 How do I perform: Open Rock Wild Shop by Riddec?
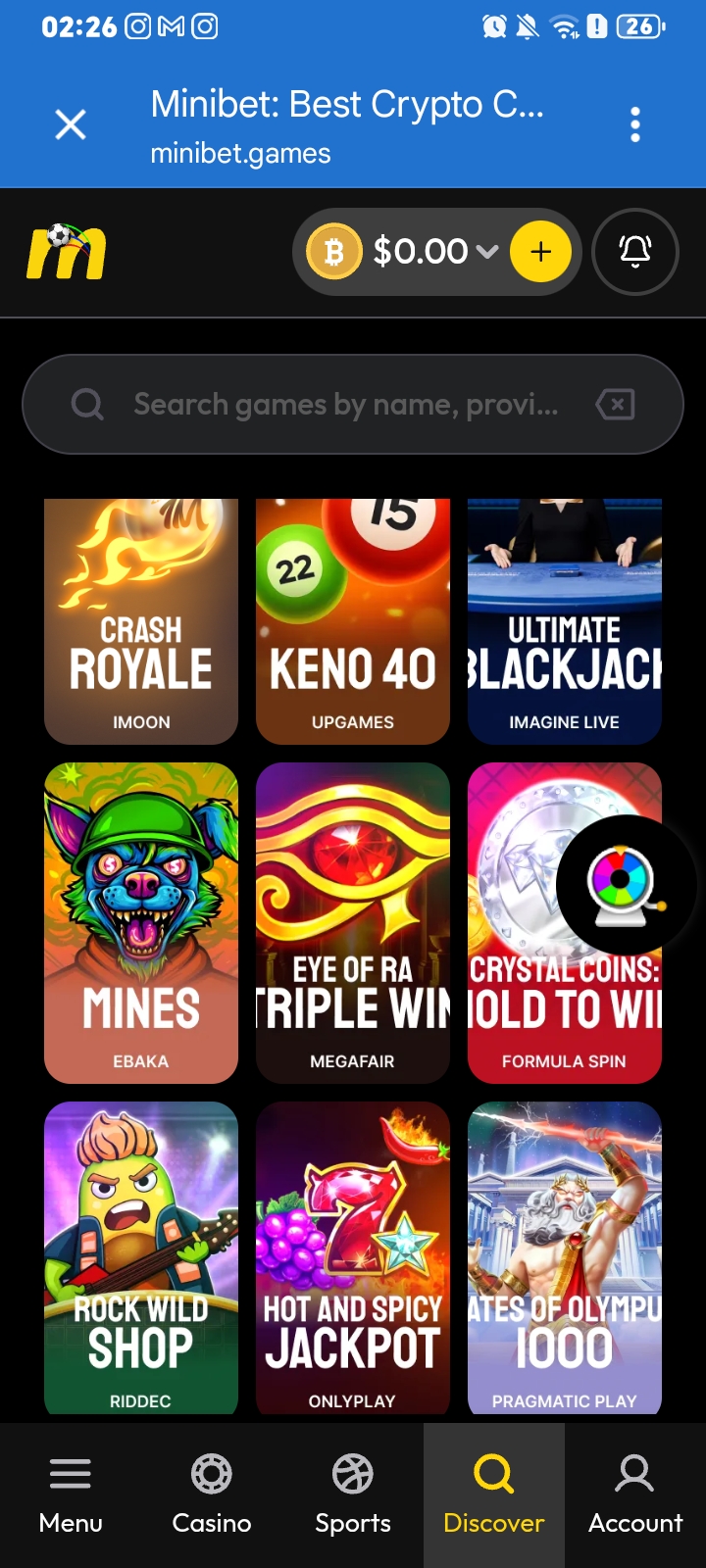[141, 1258]
